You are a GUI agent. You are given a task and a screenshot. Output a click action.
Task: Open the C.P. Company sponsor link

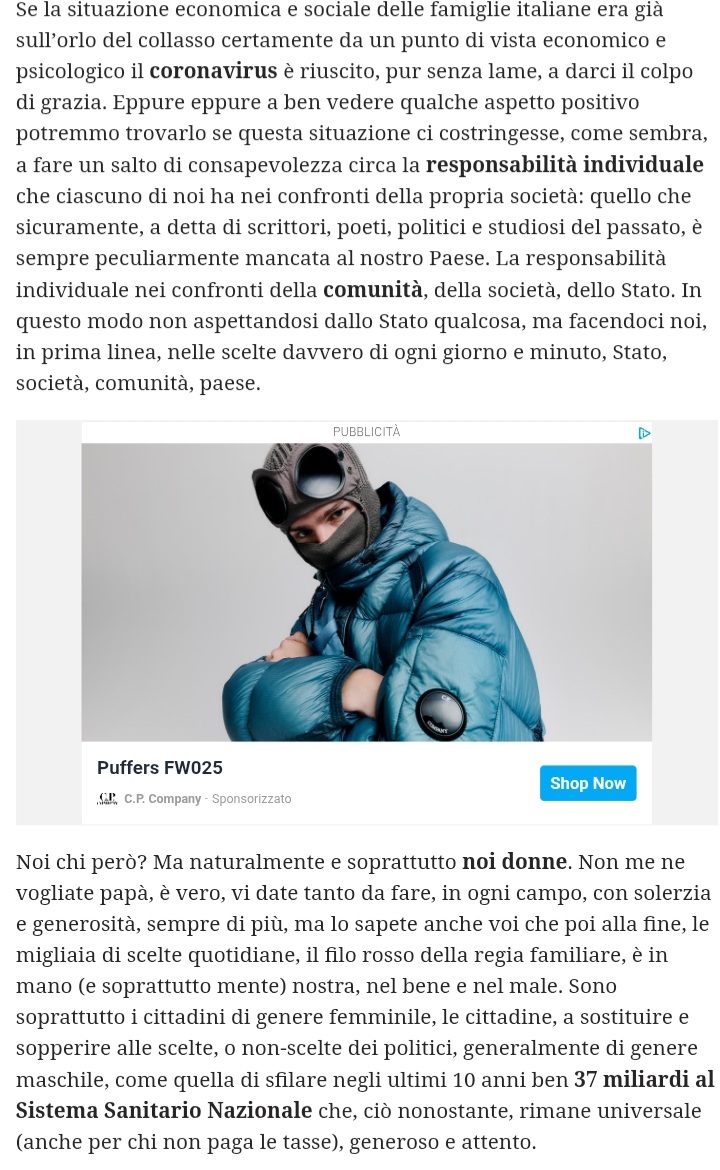click(x=161, y=799)
